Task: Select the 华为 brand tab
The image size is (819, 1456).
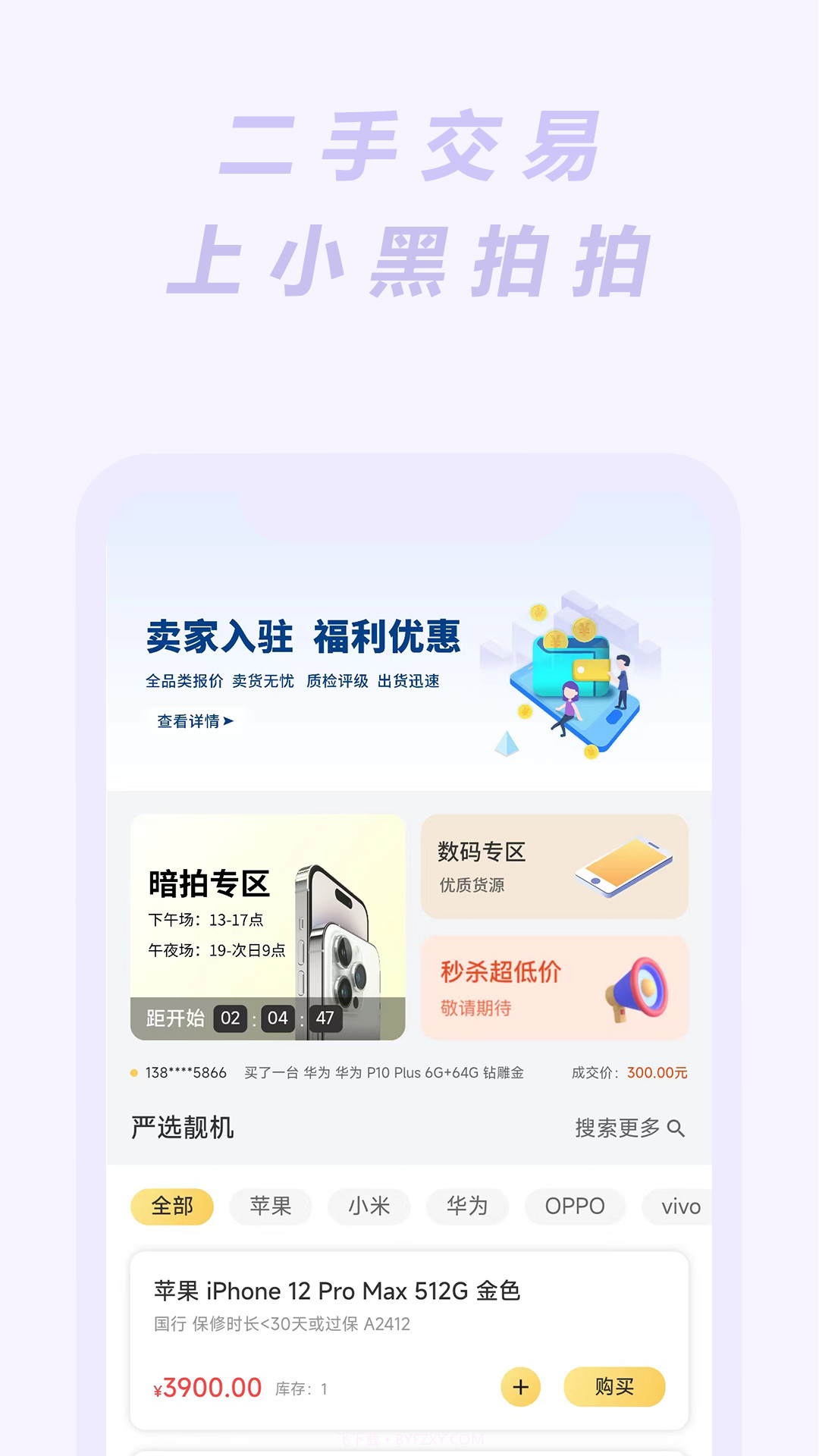Action: click(x=467, y=1206)
